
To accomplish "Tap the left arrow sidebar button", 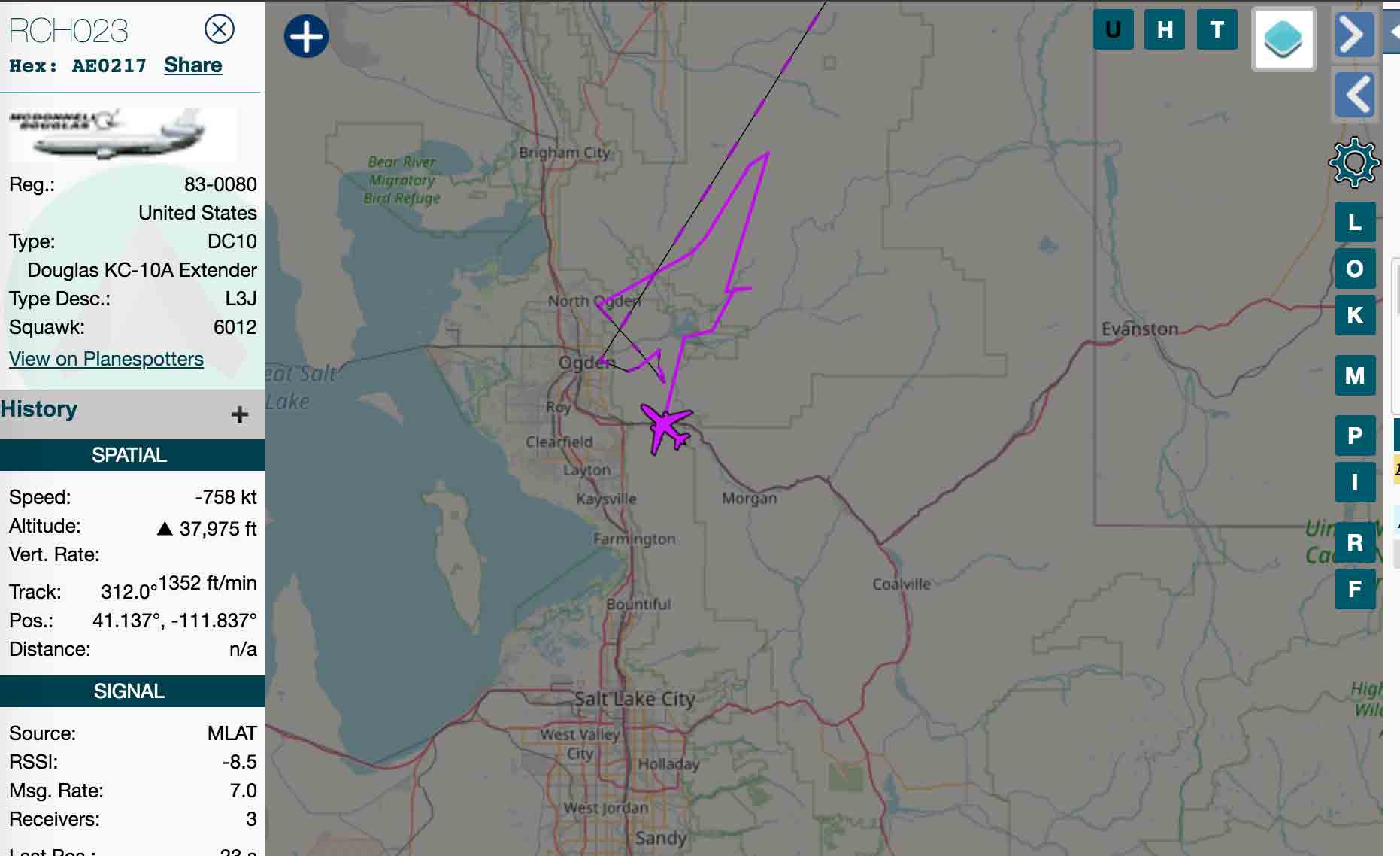I will [1354, 95].
